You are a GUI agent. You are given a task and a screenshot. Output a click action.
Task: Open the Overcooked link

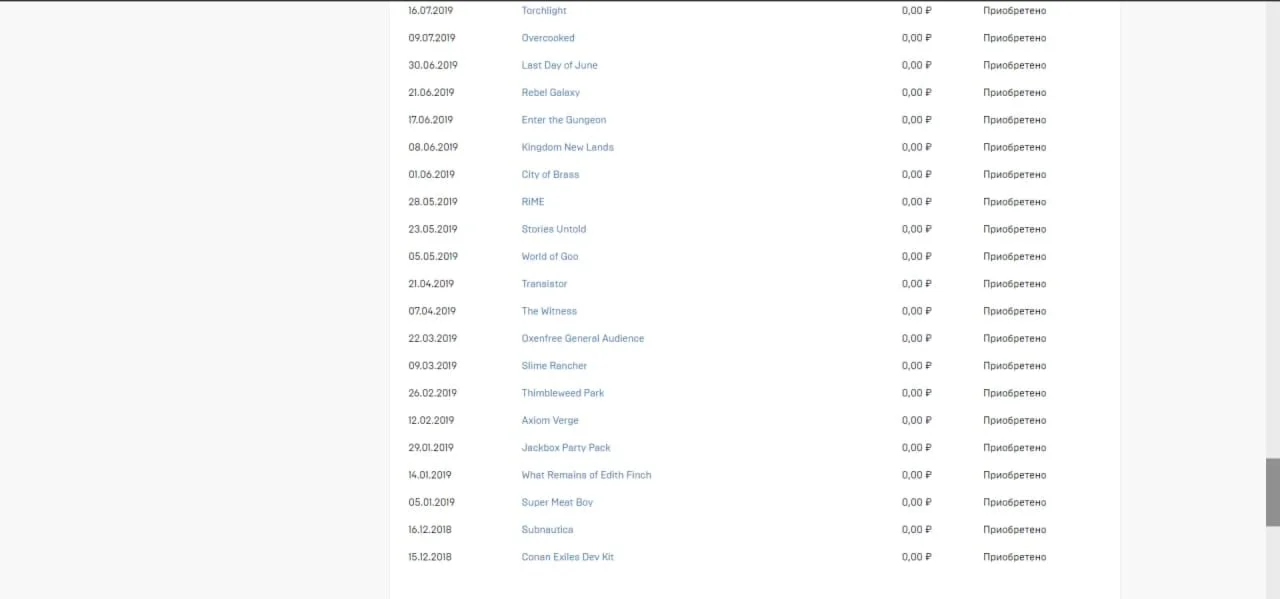pos(547,38)
